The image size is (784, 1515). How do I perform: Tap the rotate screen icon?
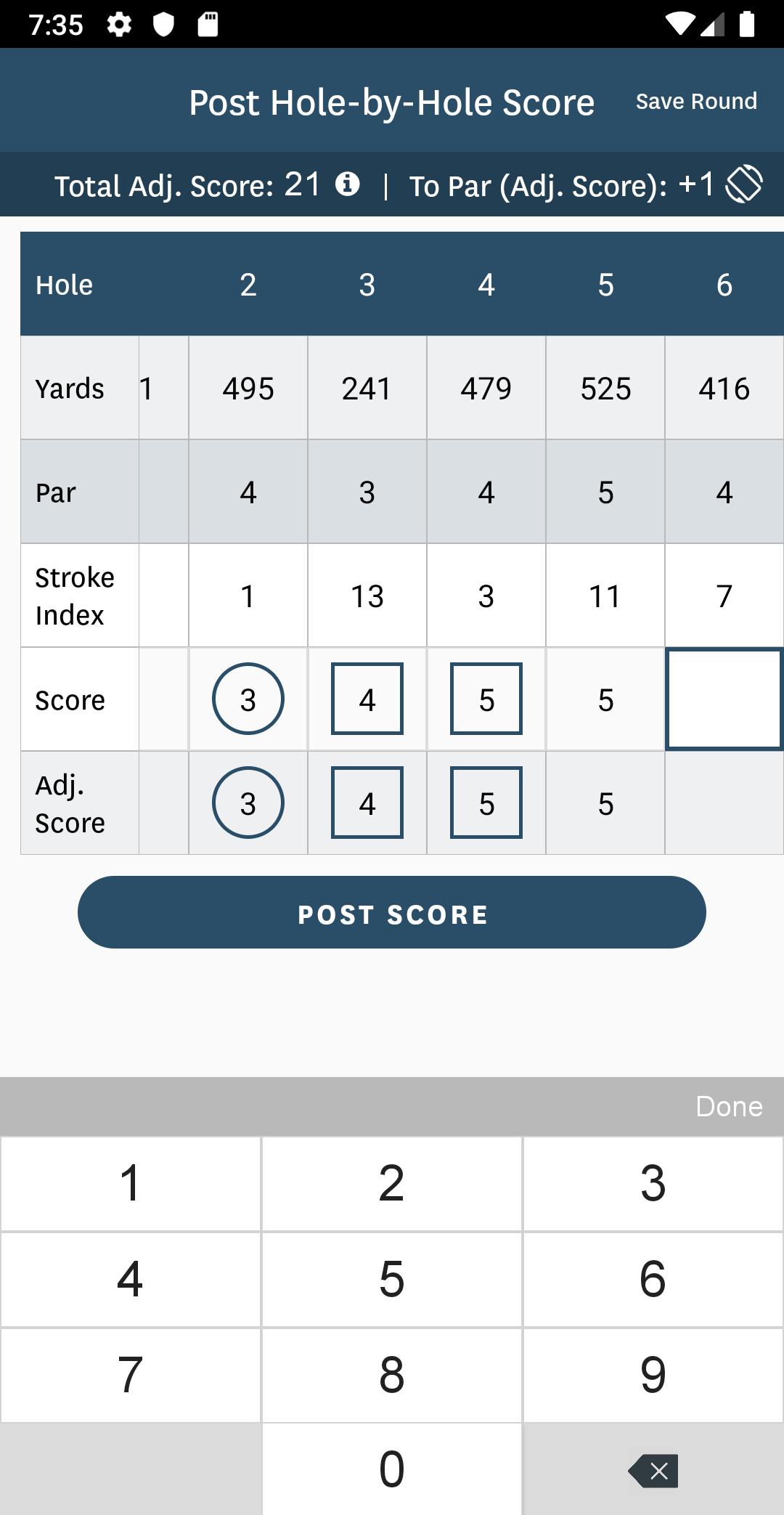pyautogui.click(x=744, y=184)
